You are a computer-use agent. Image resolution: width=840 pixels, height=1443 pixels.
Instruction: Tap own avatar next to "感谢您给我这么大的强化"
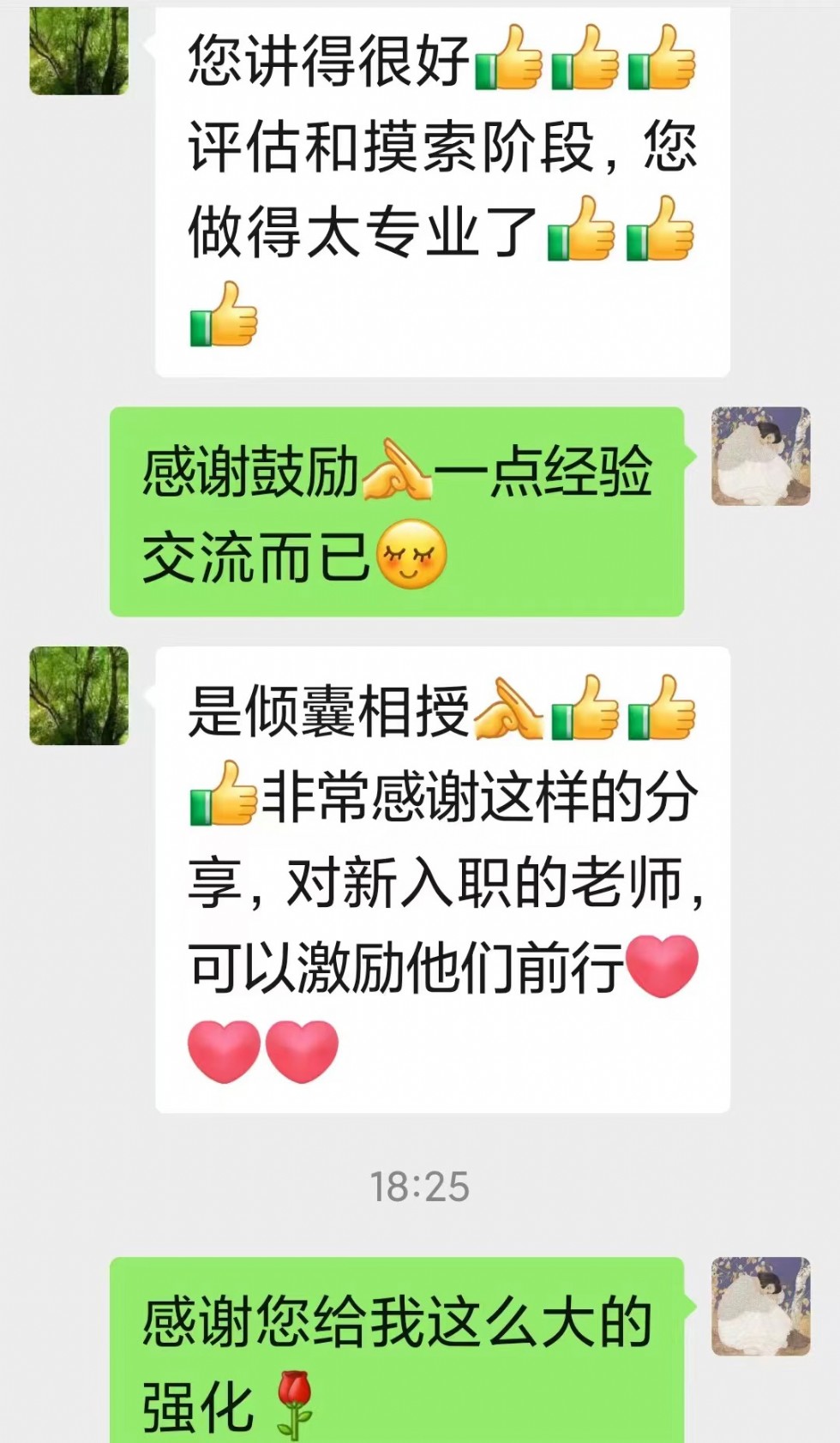tap(760, 1306)
